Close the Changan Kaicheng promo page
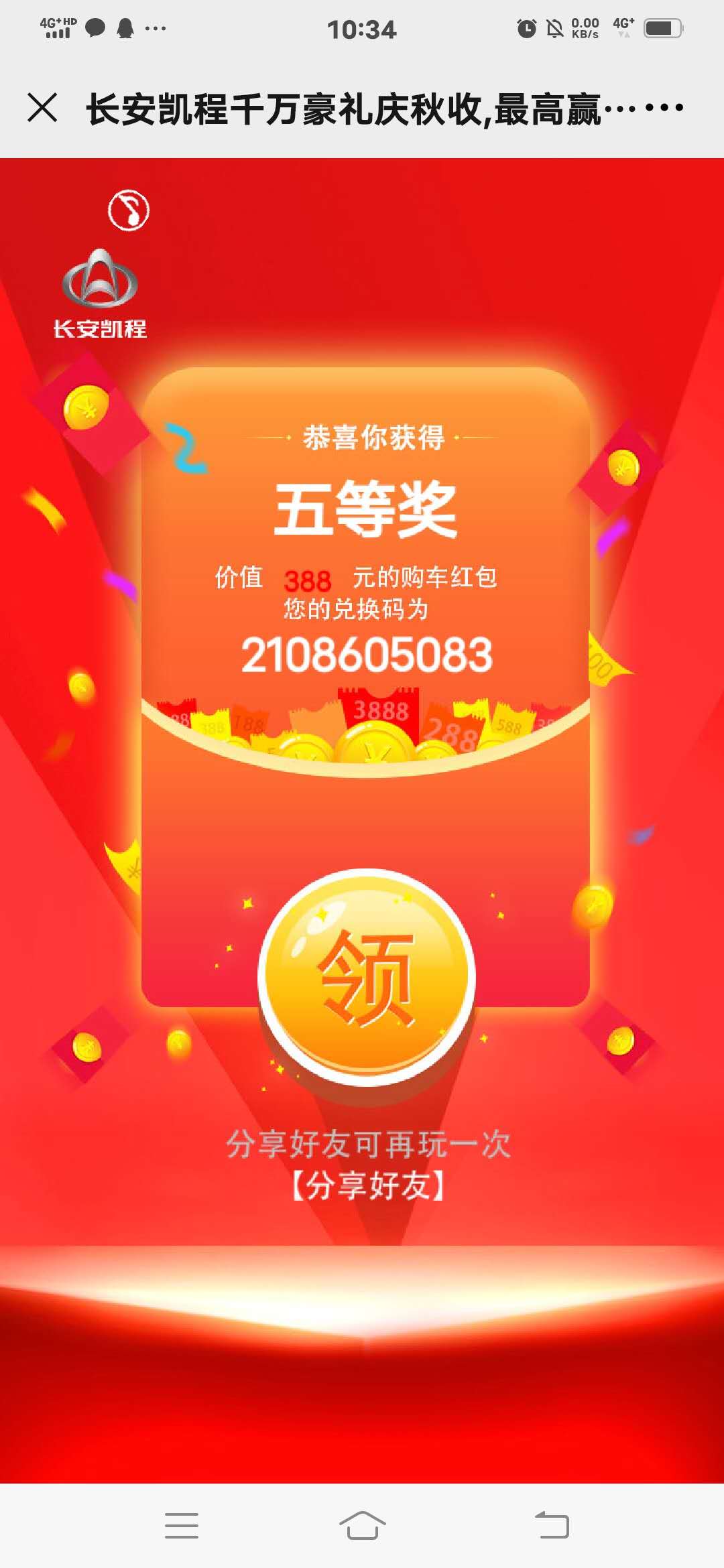 pos(42,108)
